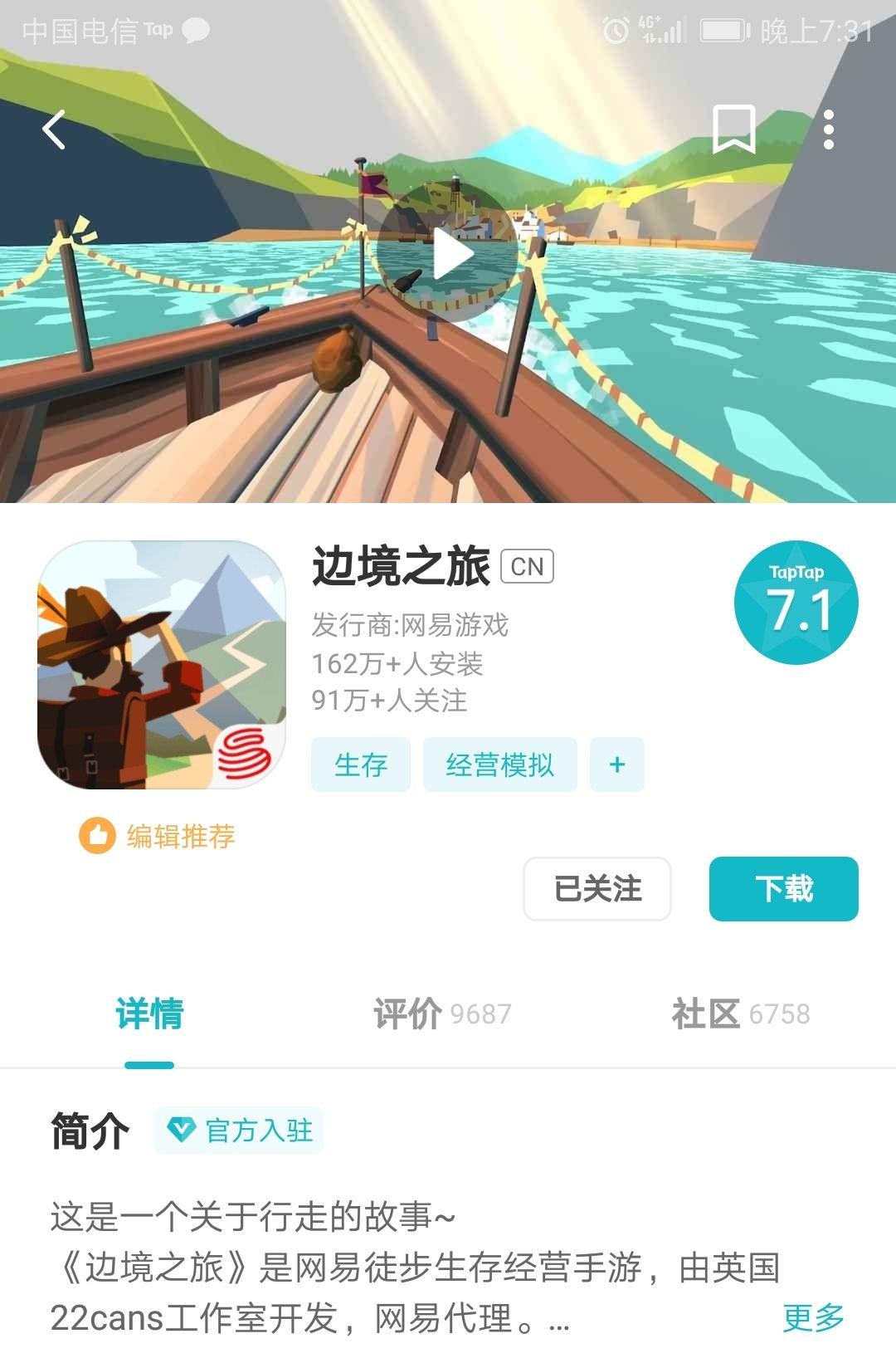Play the game trailer video
The image size is (896, 1358).
tap(448, 253)
